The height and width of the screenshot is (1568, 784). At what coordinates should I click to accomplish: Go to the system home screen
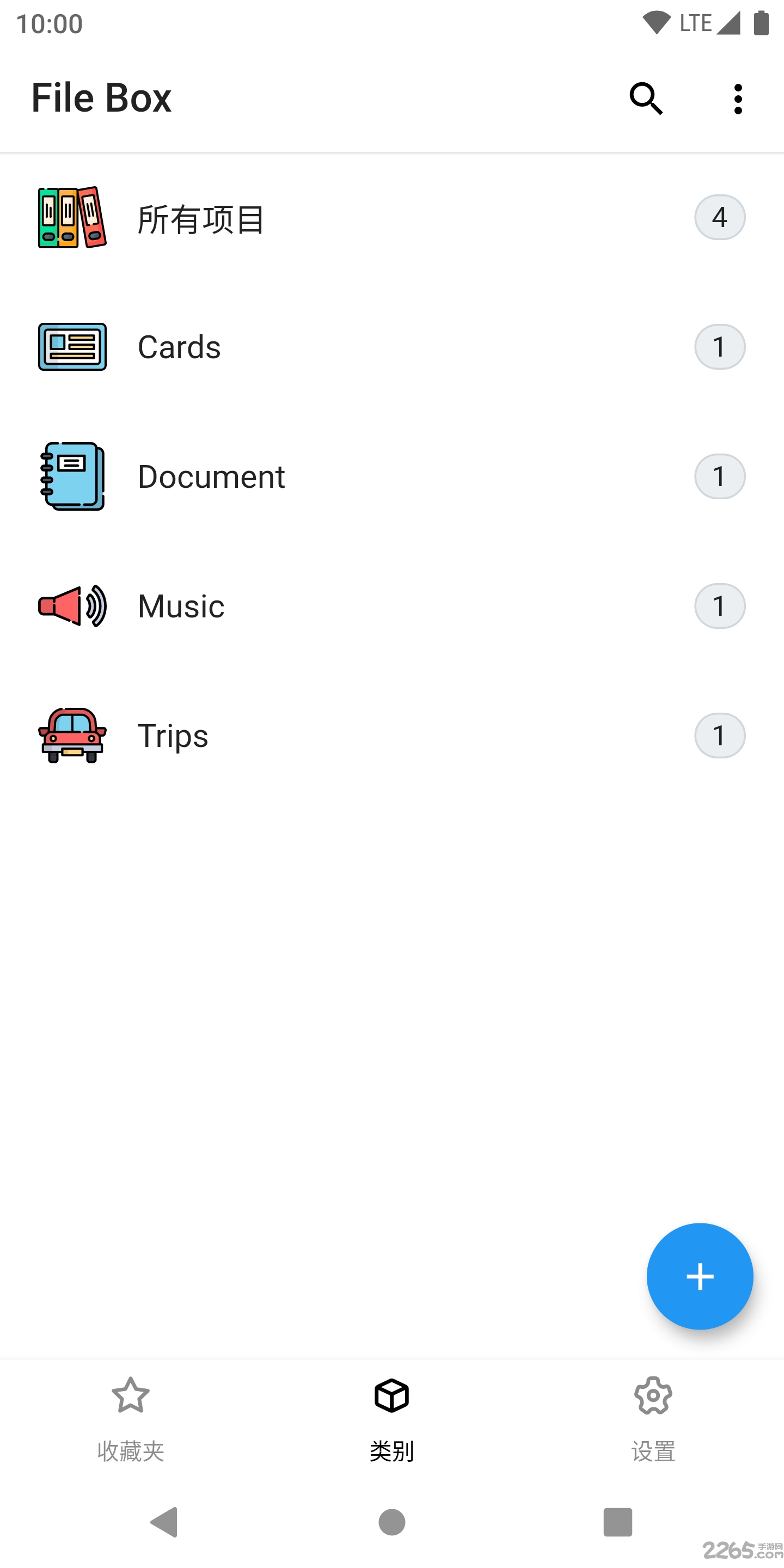click(x=391, y=1522)
